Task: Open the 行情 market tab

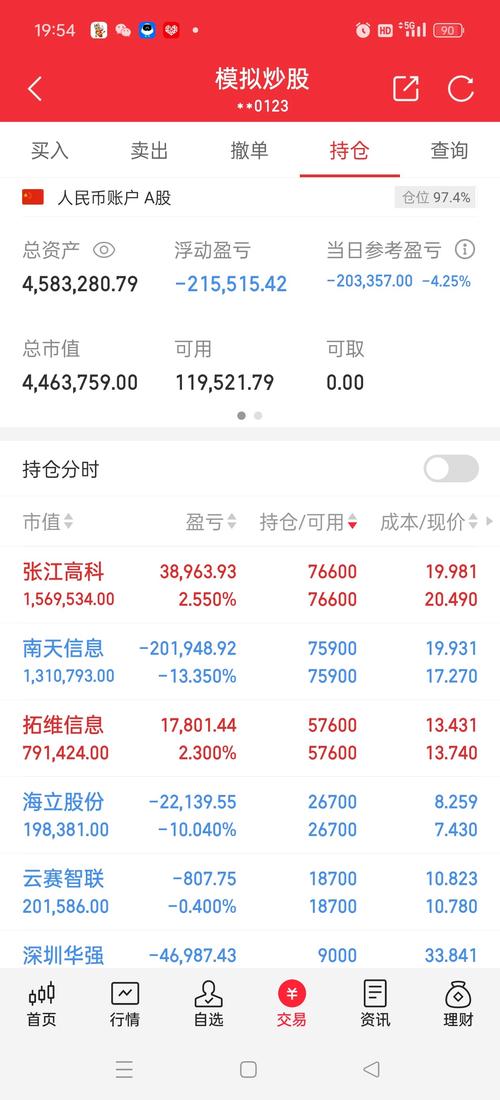Action: [125, 1005]
